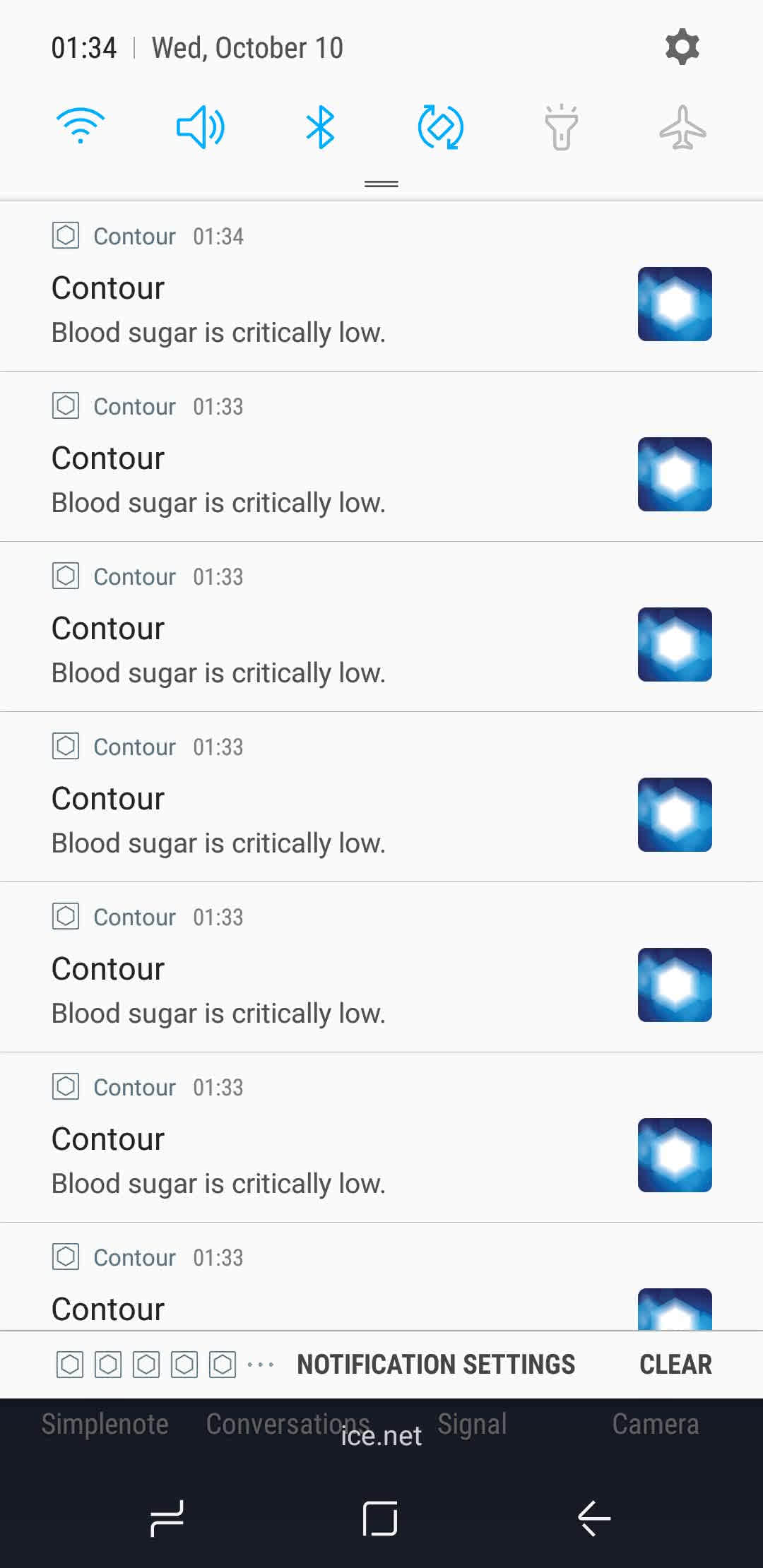
Task: Clear all notifications
Action: click(x=675, y=1365)
